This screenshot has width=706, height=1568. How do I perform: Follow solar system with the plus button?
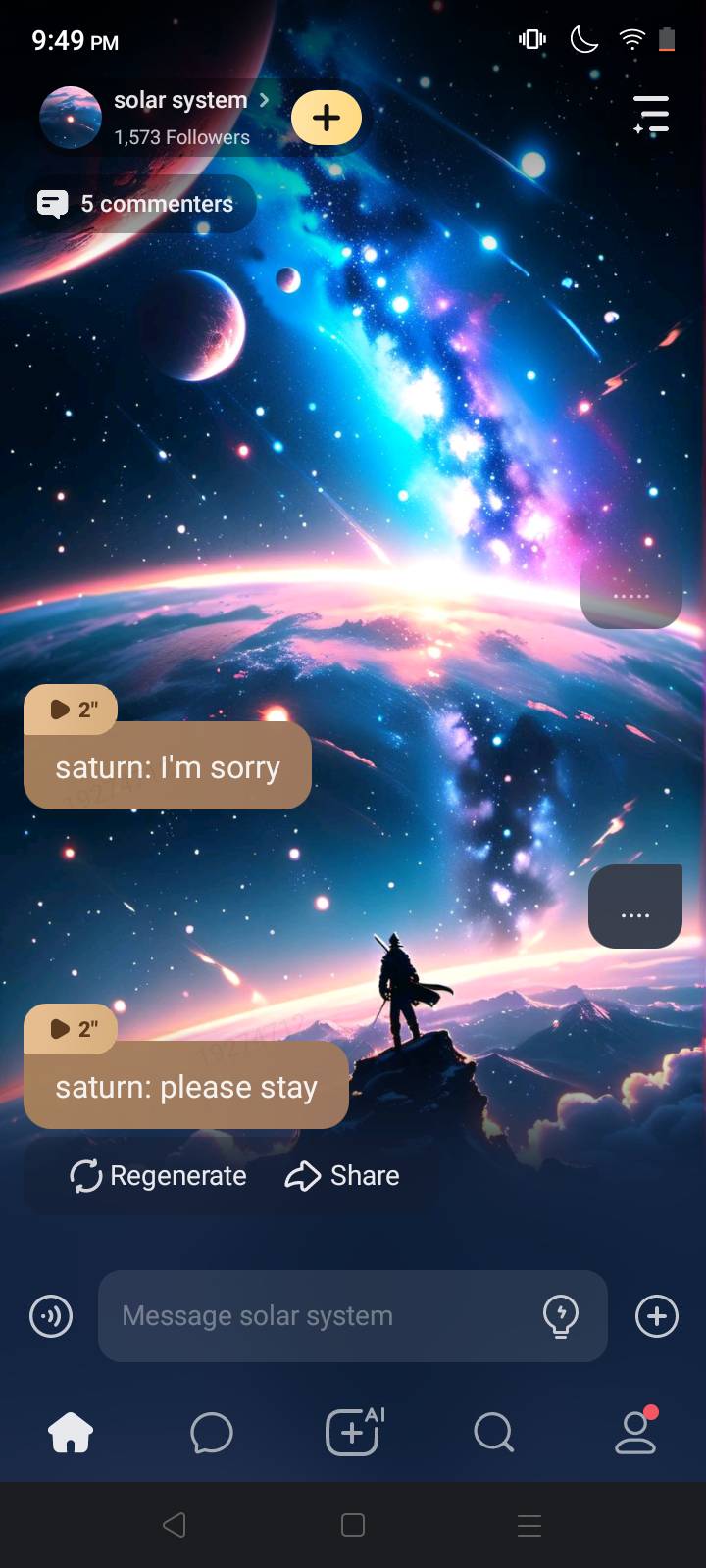[327, 118]
